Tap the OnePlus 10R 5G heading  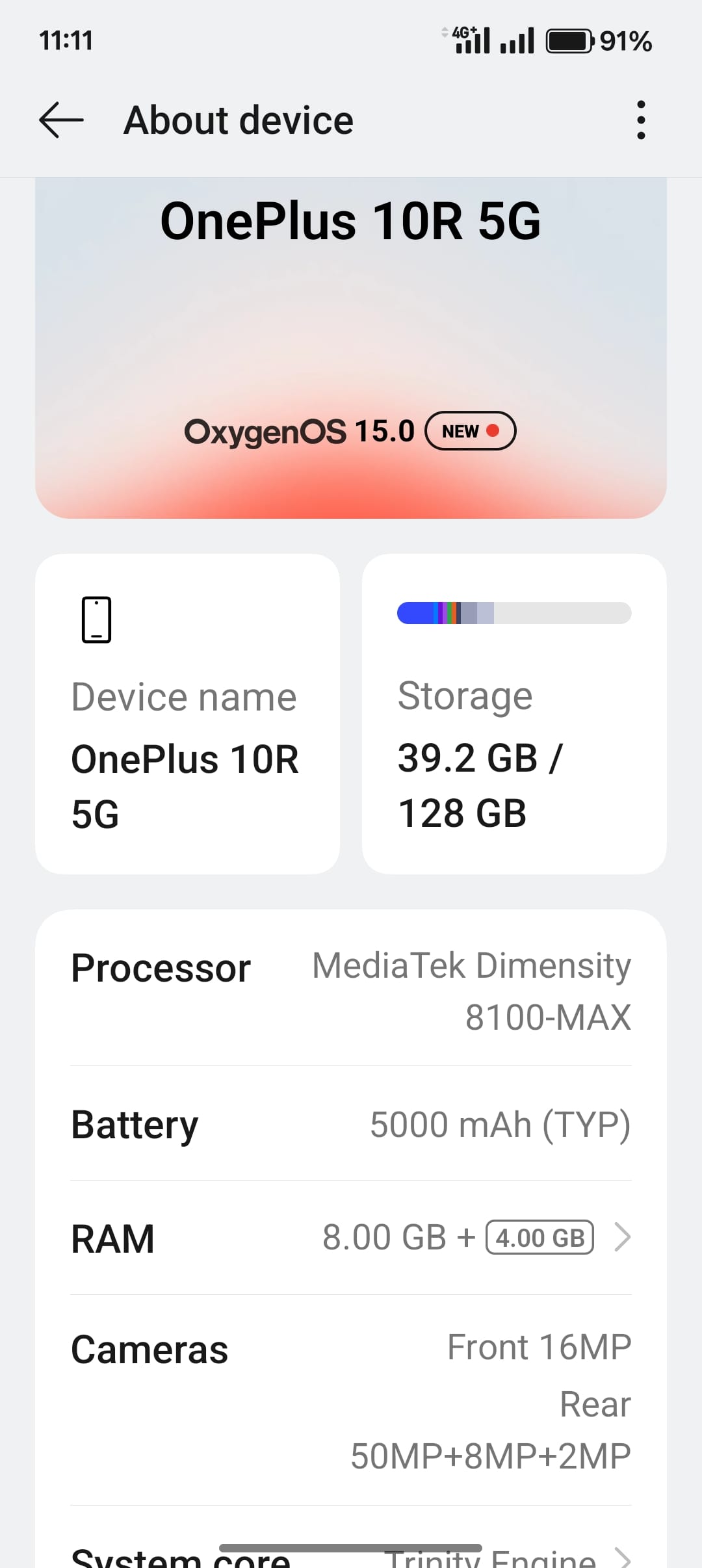tap(351, 221)
